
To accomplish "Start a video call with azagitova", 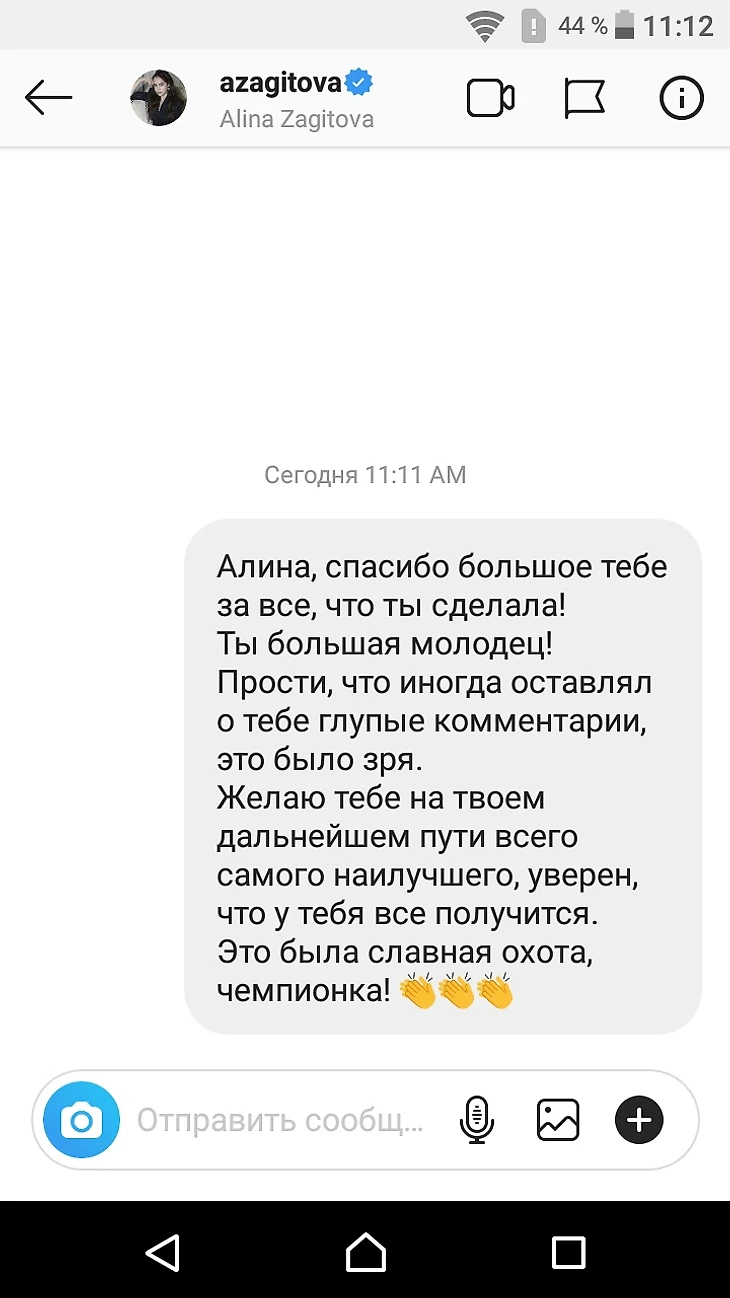I will 490,98.
